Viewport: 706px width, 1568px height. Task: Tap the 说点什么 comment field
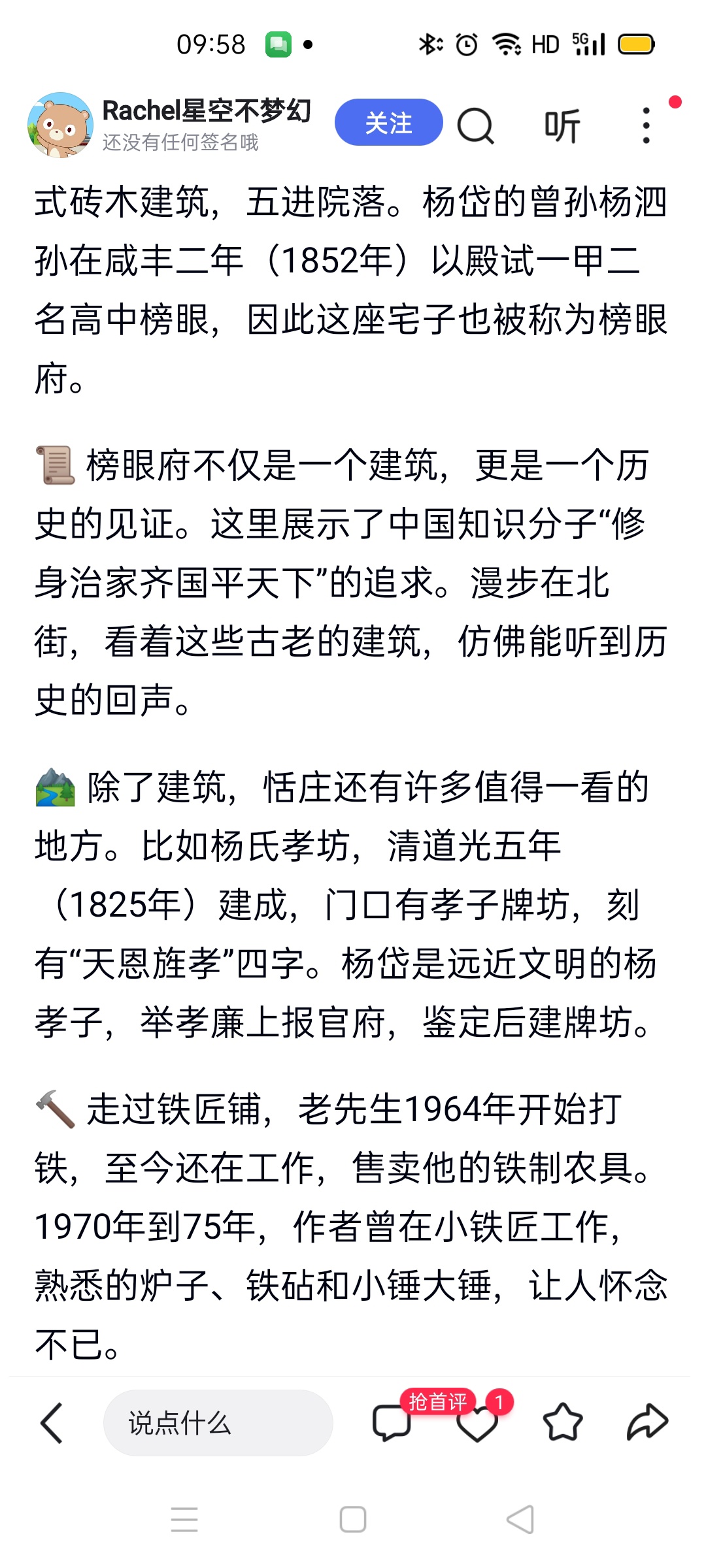tap(218, 1422)
